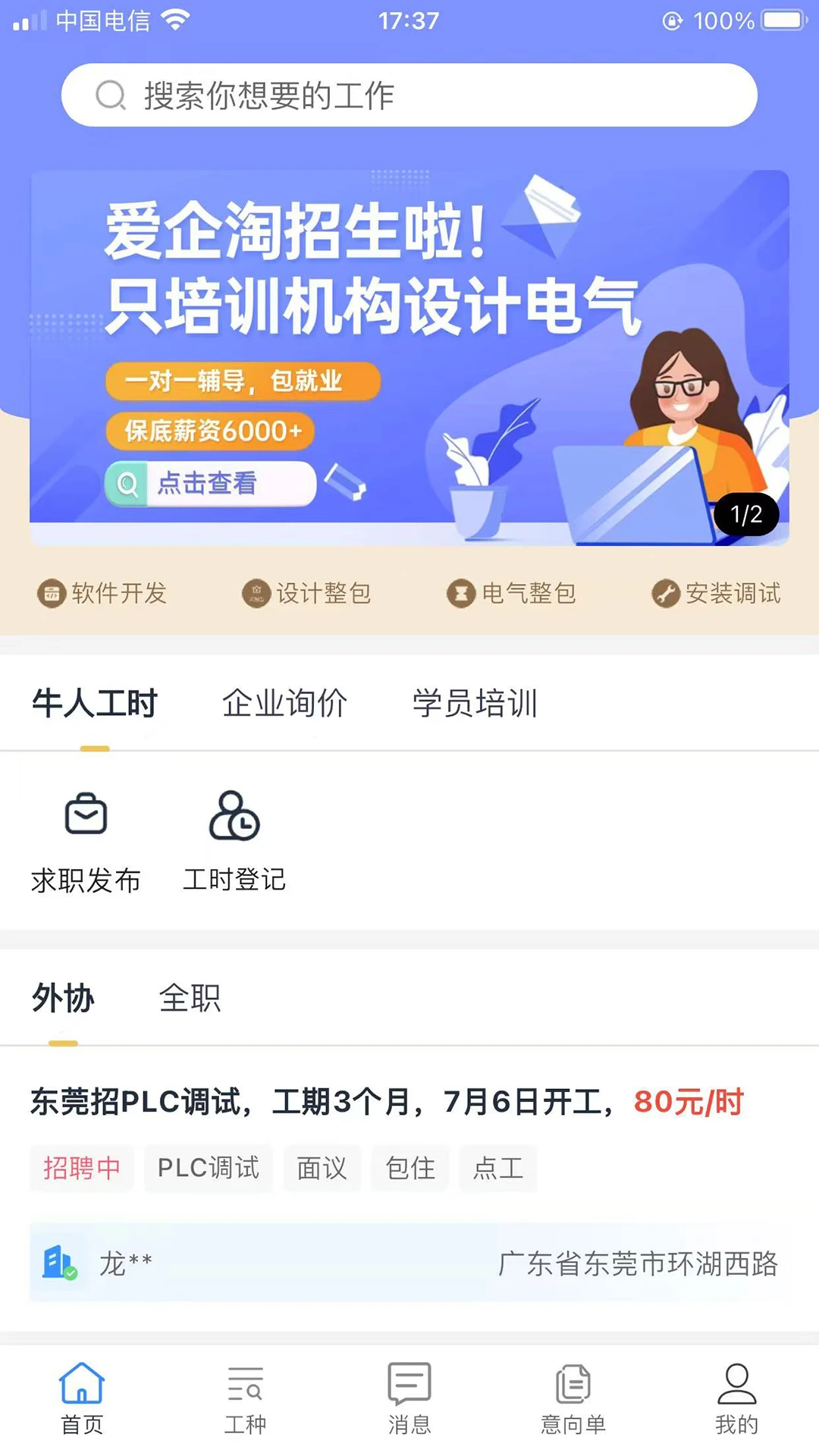The image size is (819, 1456).
Task: Open the 我的 profile tab
Action: click(x=736, y=1399)
